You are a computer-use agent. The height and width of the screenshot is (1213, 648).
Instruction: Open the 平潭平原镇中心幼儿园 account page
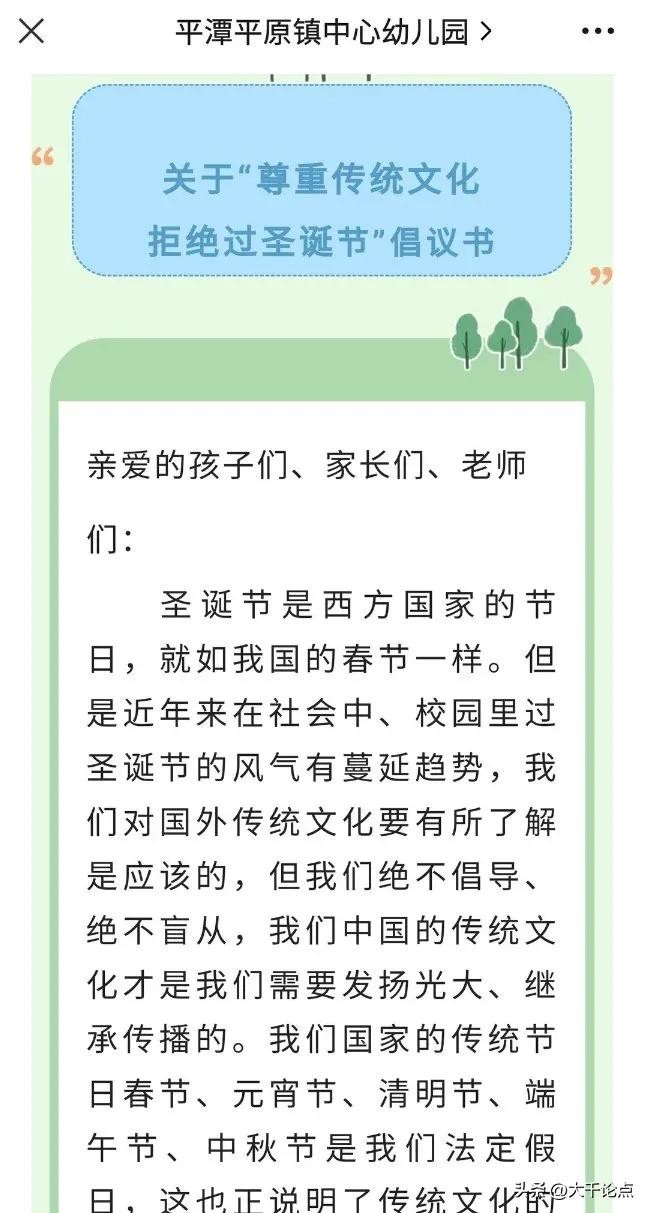pyautogui.click(x=333, y=32)
